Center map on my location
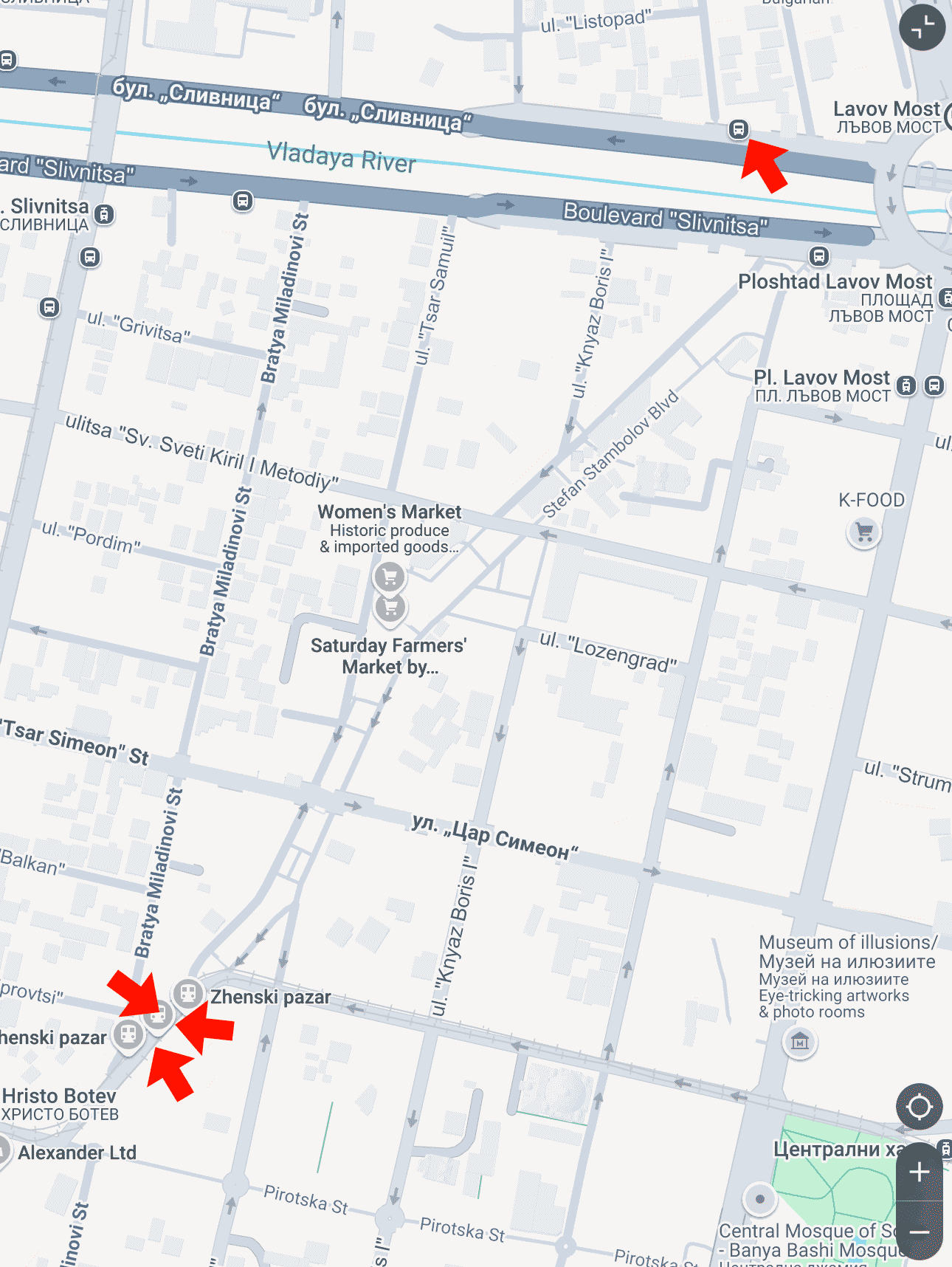 pos(919,1106)
